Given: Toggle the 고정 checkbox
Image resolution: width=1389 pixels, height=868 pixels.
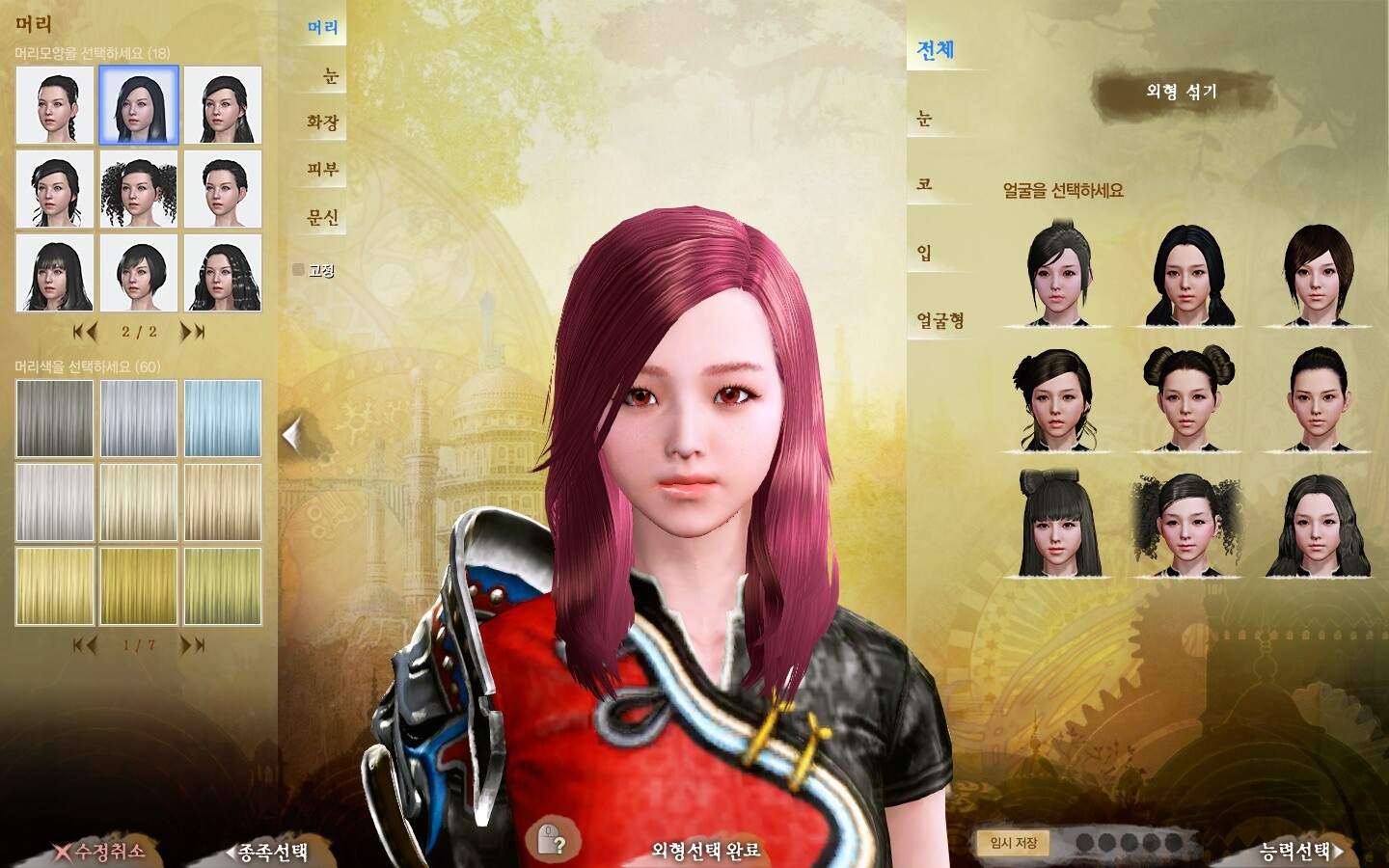Looking at the screenshot, I should tap(299, 270).
